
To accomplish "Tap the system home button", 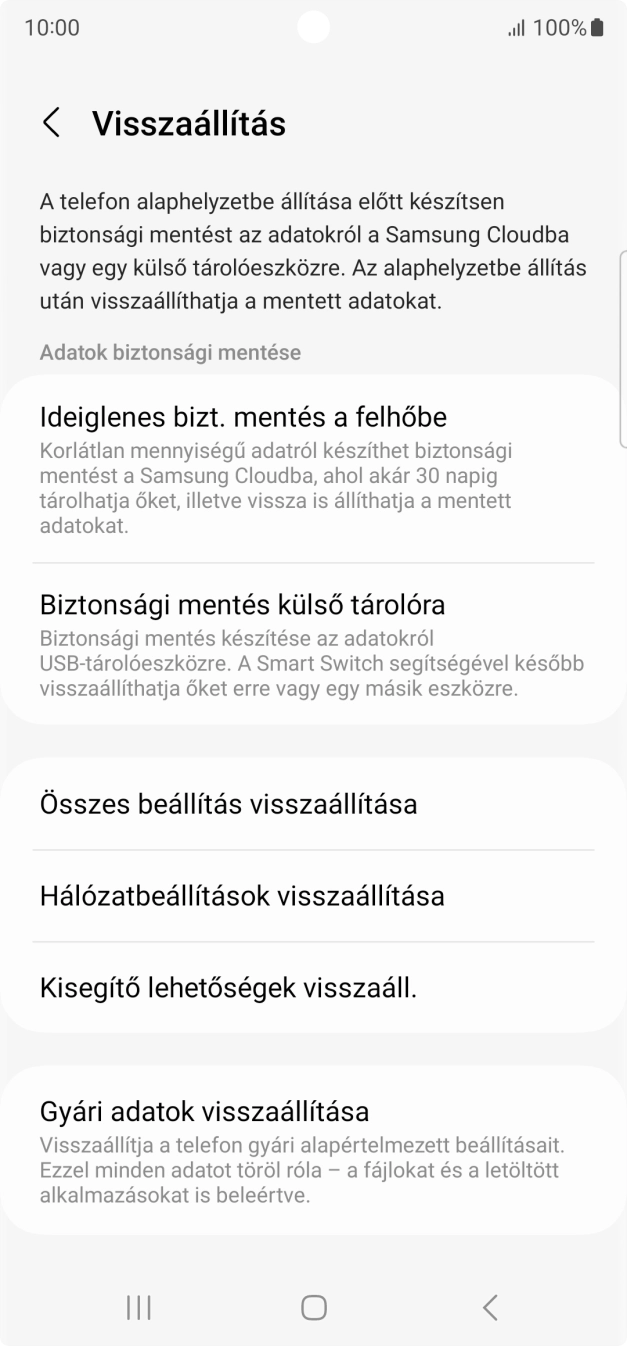I will (313, 1307).
